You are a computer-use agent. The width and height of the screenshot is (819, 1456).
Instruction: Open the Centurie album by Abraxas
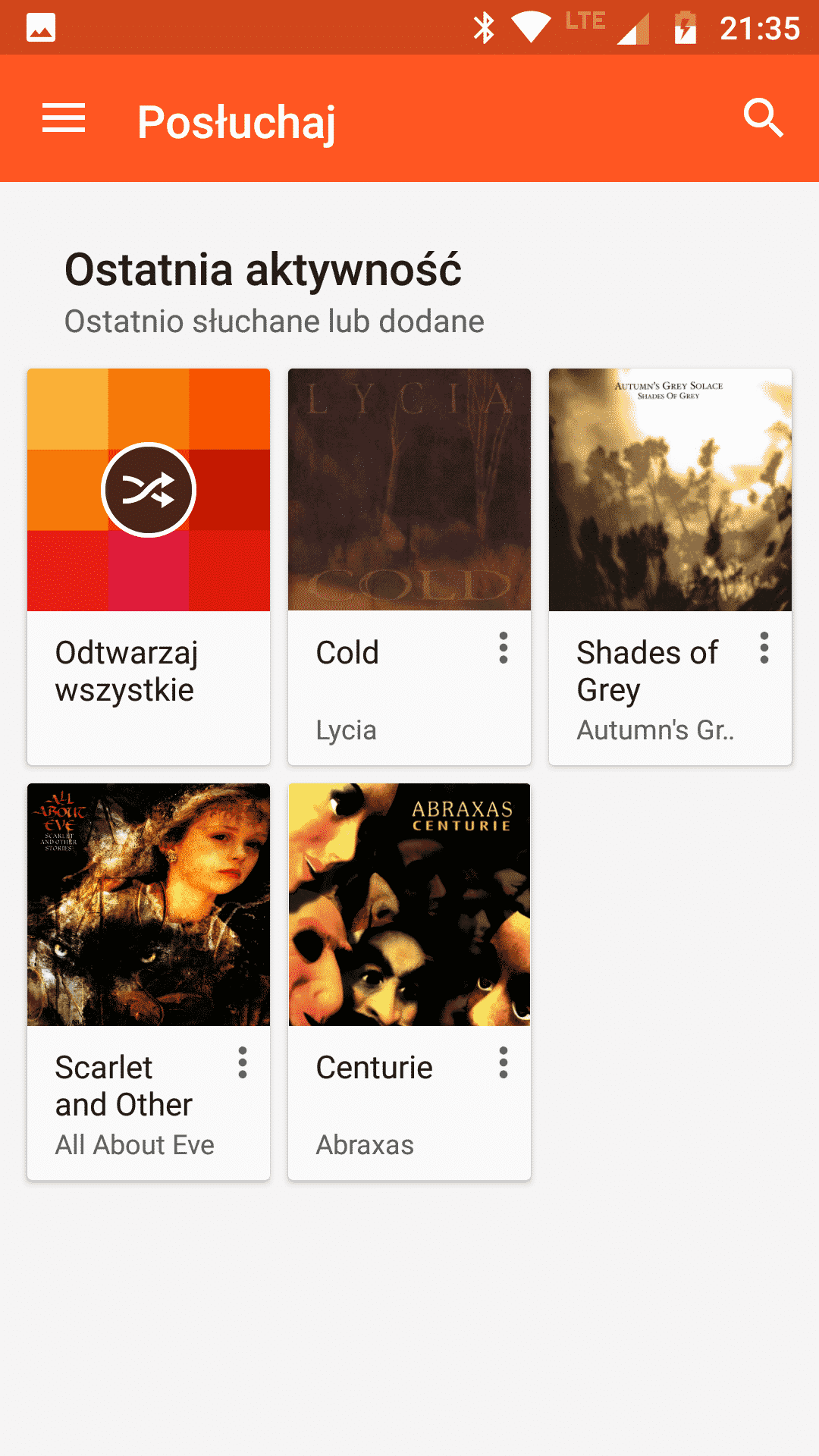[409, 905]
